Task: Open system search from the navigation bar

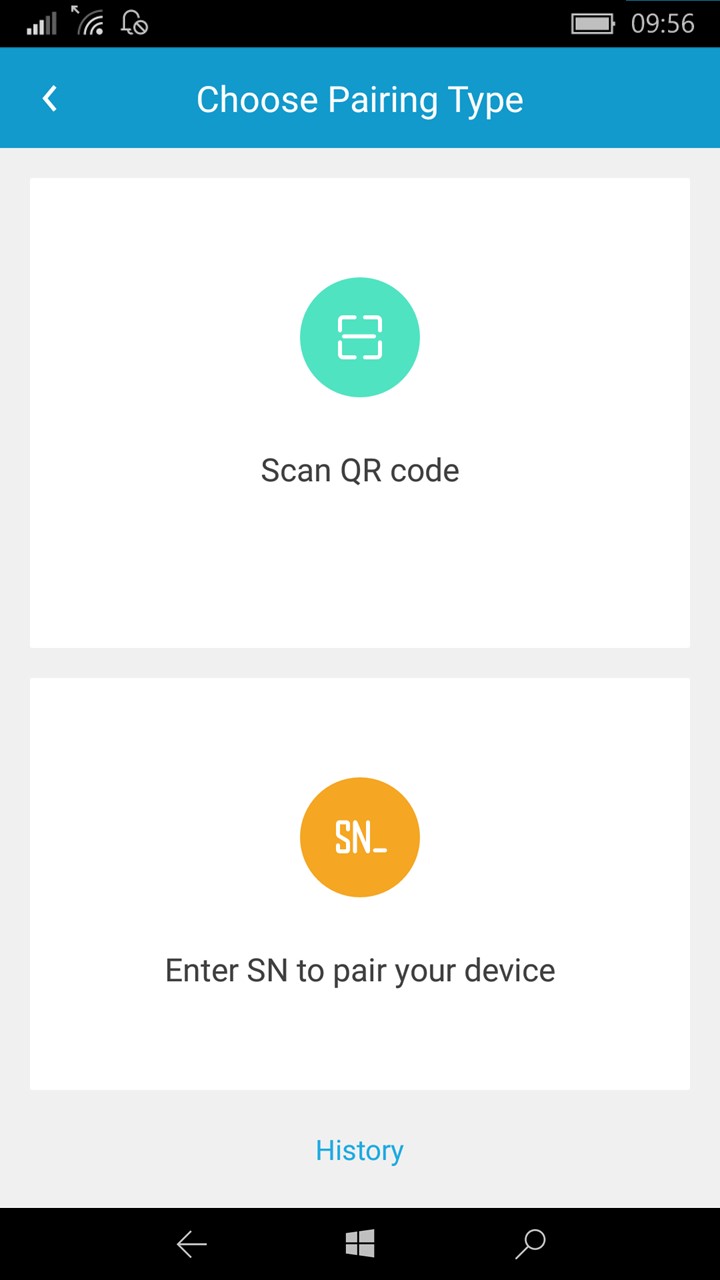Action: click(529, 1244)
